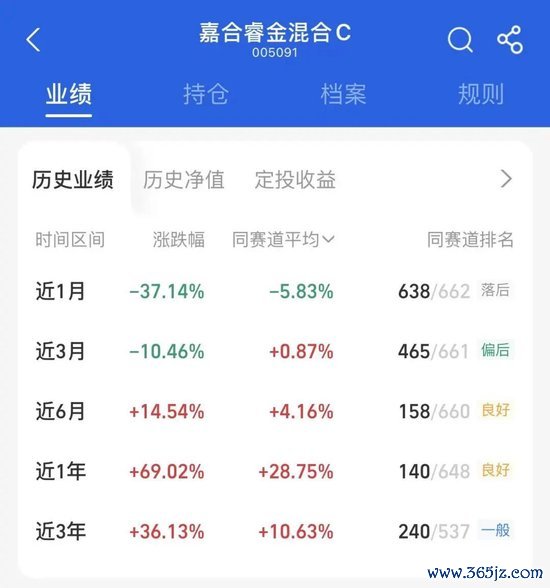The height and width of the screenshot is (588, 550).
Task: Switch to 历史净值 sub-tab
Action: tap(184, 179)
